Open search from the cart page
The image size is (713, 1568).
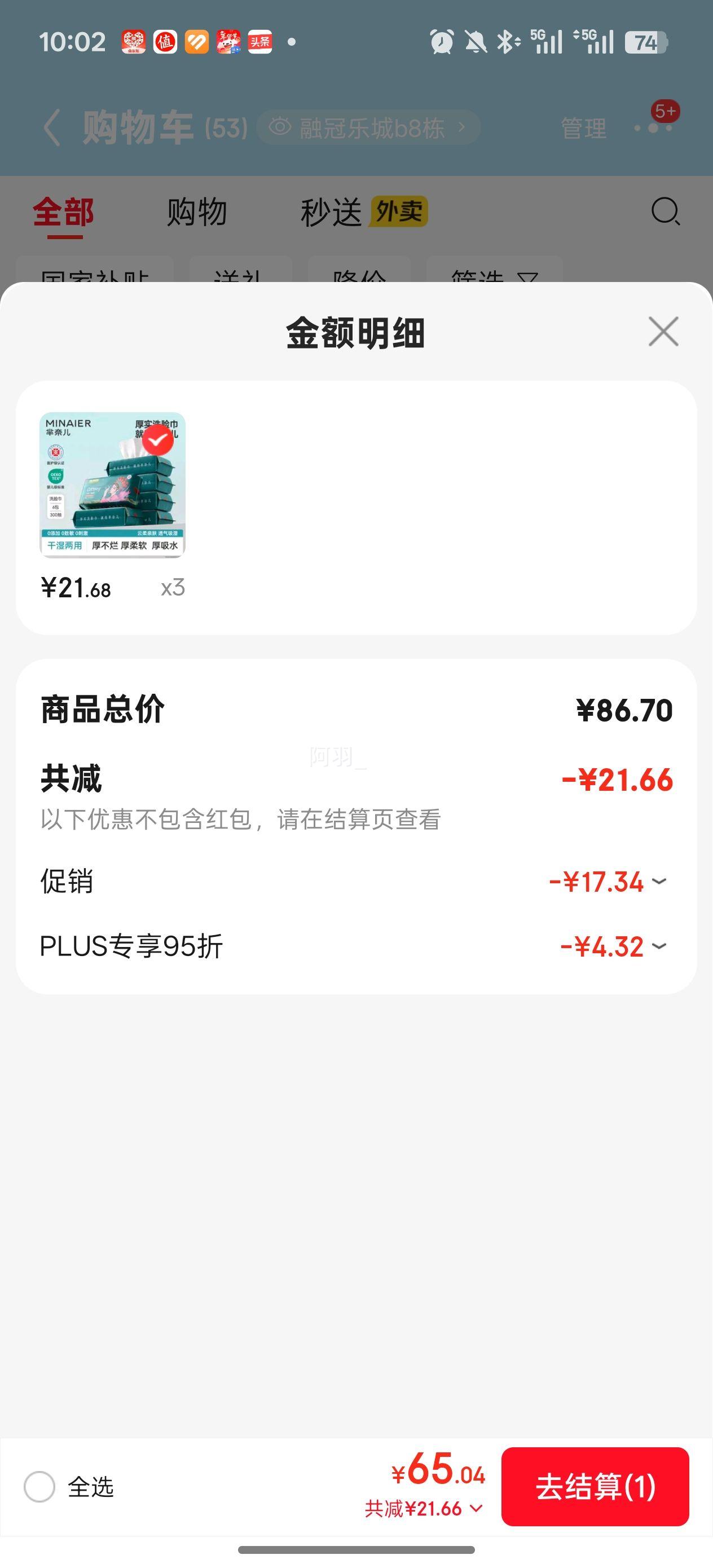[x=665, y=213]
